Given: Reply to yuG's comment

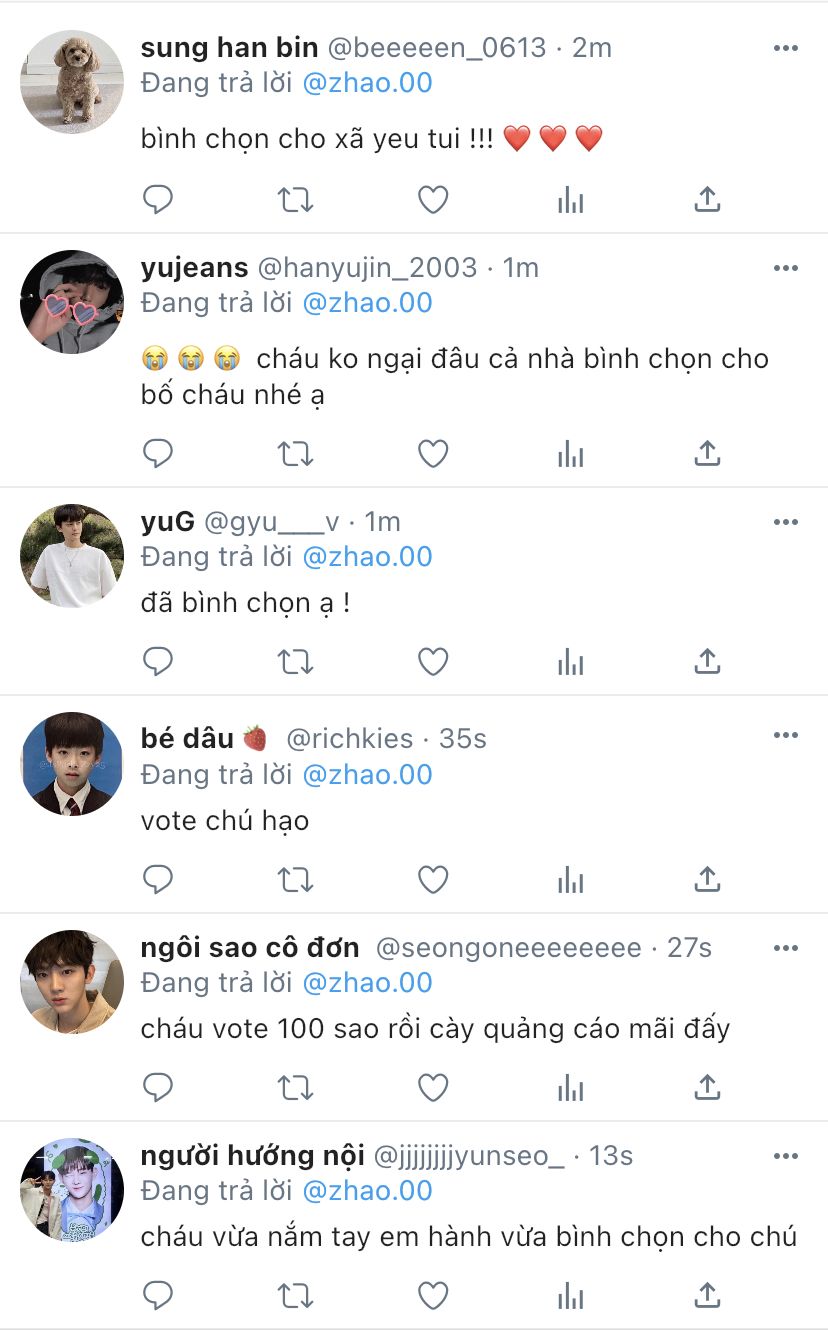Looking at the screenshot, I should (x=158, y=661).
